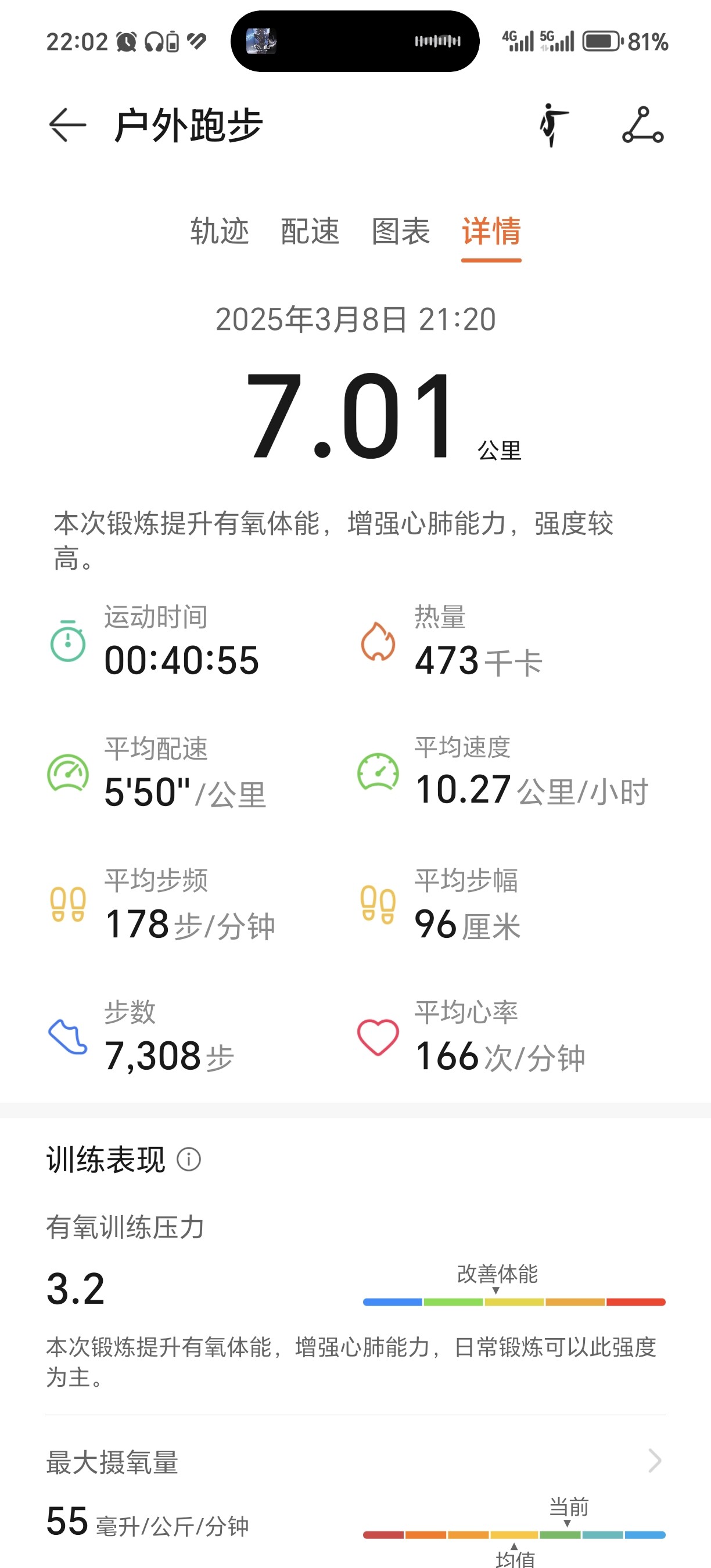The height and width of the screenshot is (1568, 711).
Task: Switch to the 配速 tab
Action: pyautogui.click(x=310, y=231)
